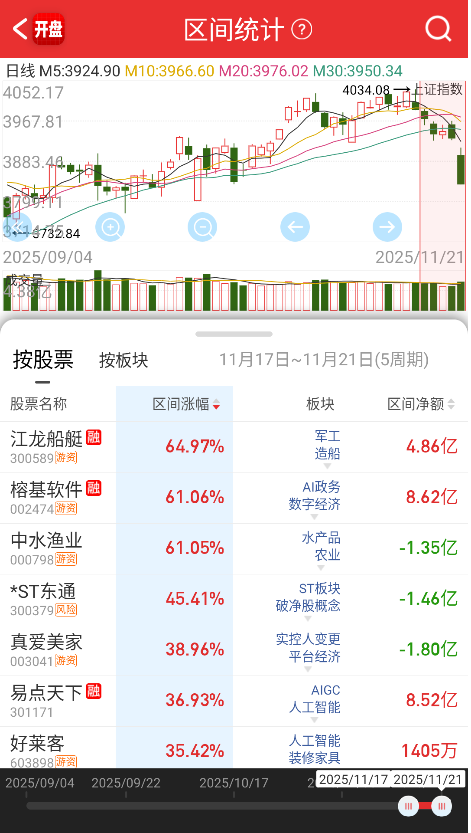Move the chart range left

[x=295, y=227]
